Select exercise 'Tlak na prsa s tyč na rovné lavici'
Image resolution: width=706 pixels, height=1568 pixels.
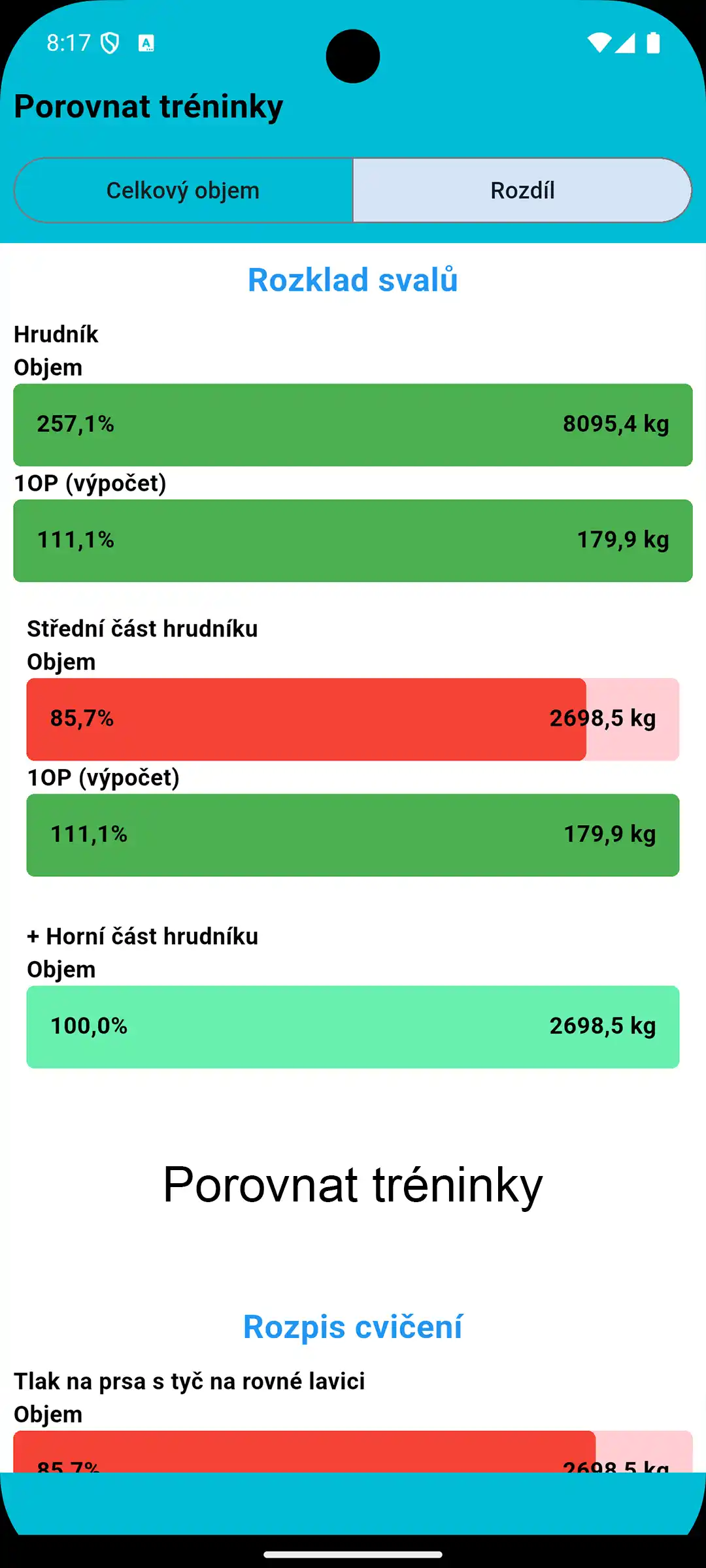(x=191, y=1381)
